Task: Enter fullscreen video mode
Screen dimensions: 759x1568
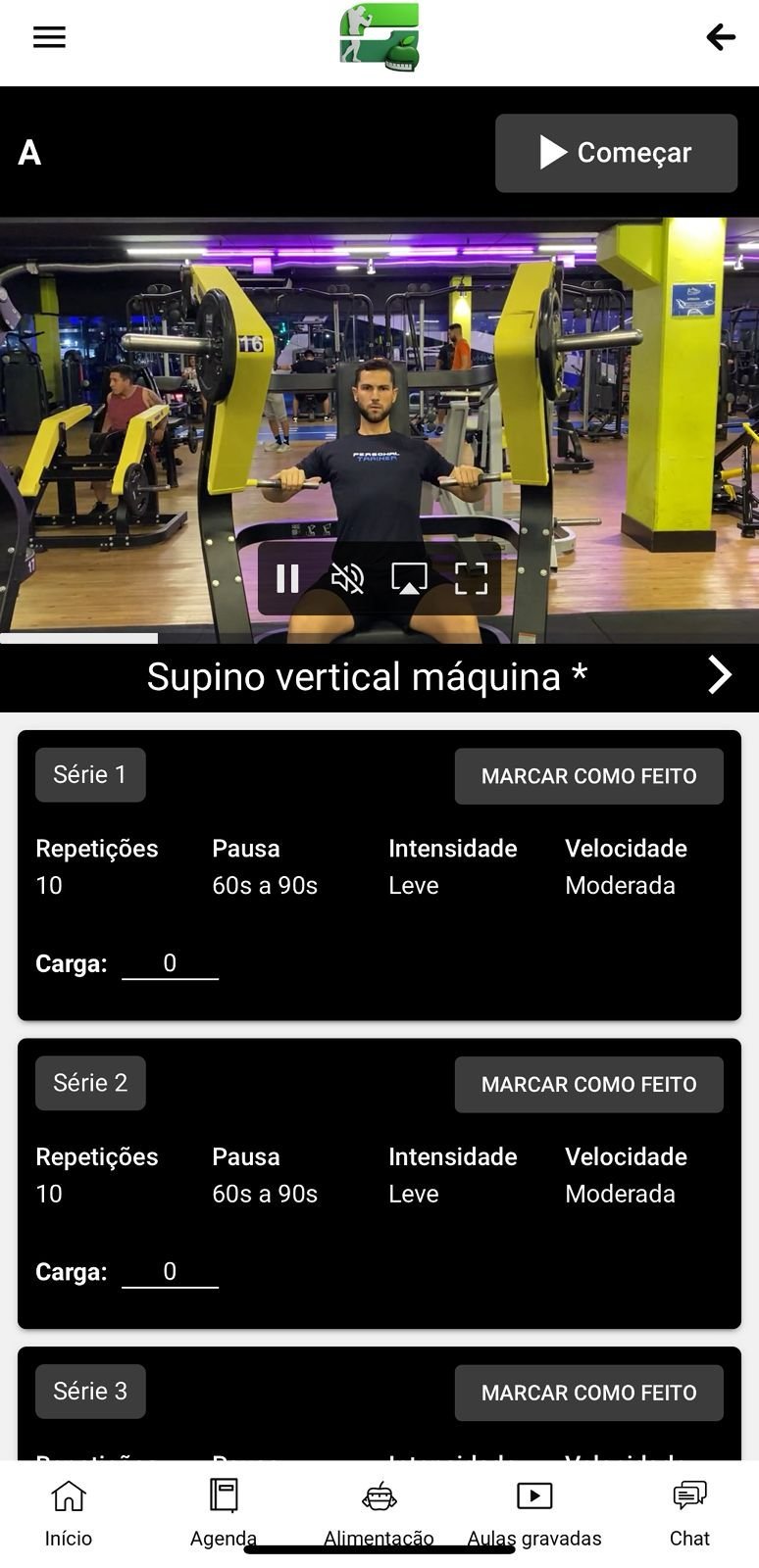Action: point(471,578)
